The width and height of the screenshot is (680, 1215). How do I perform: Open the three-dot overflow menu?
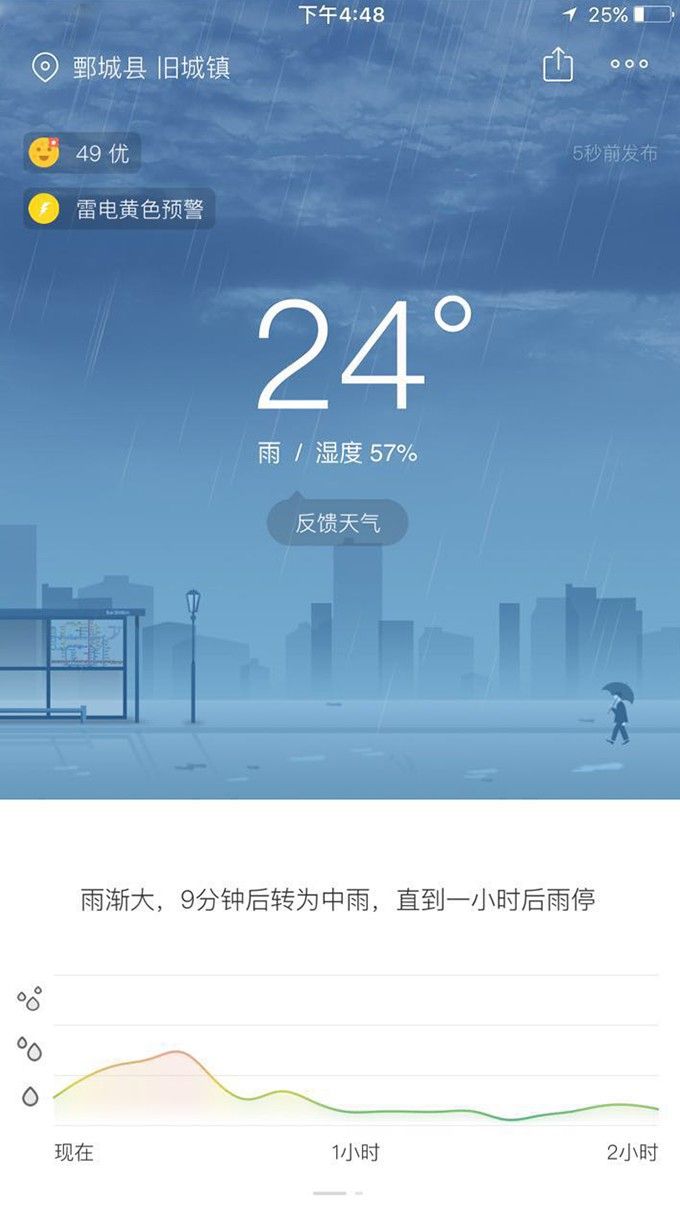(629, 64)
